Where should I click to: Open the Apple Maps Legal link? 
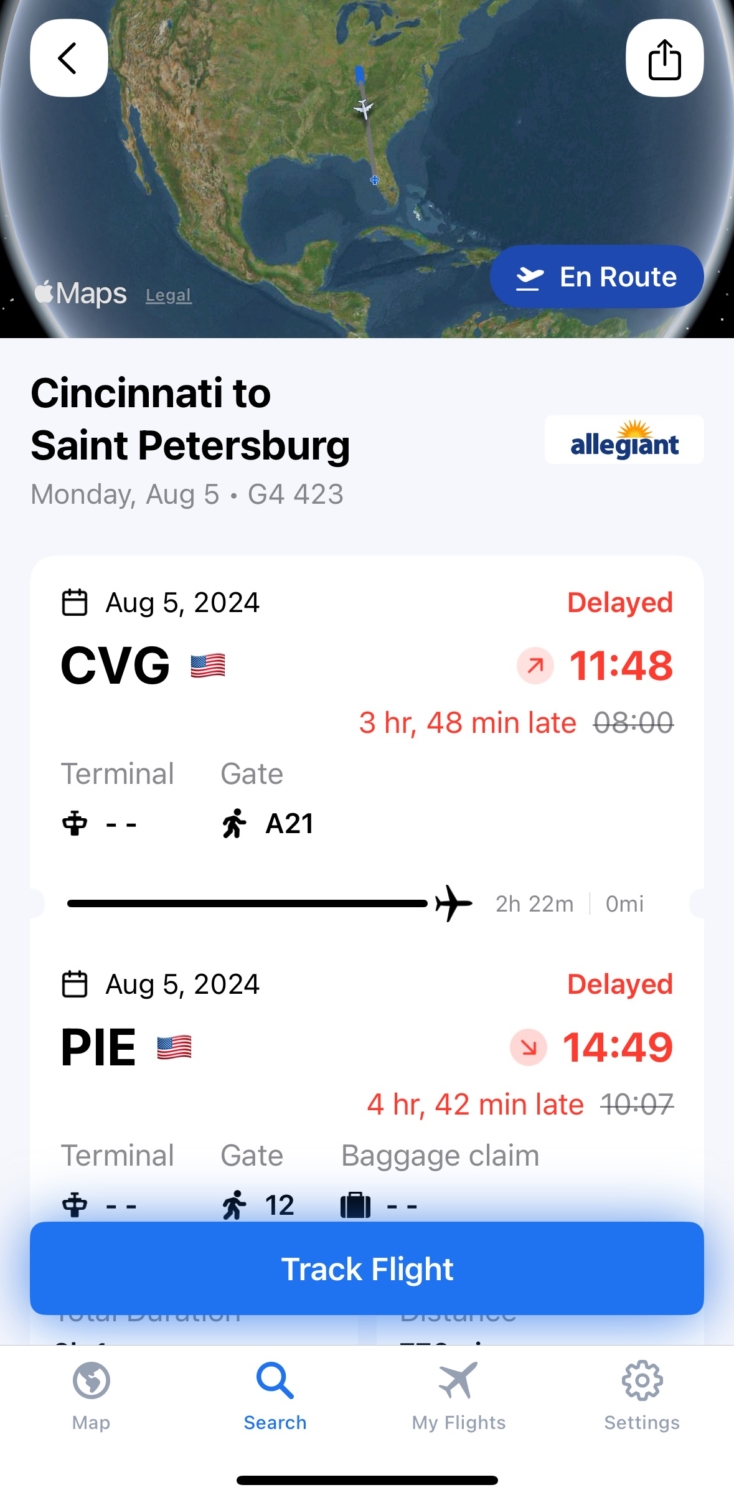[x=167, y=295]
